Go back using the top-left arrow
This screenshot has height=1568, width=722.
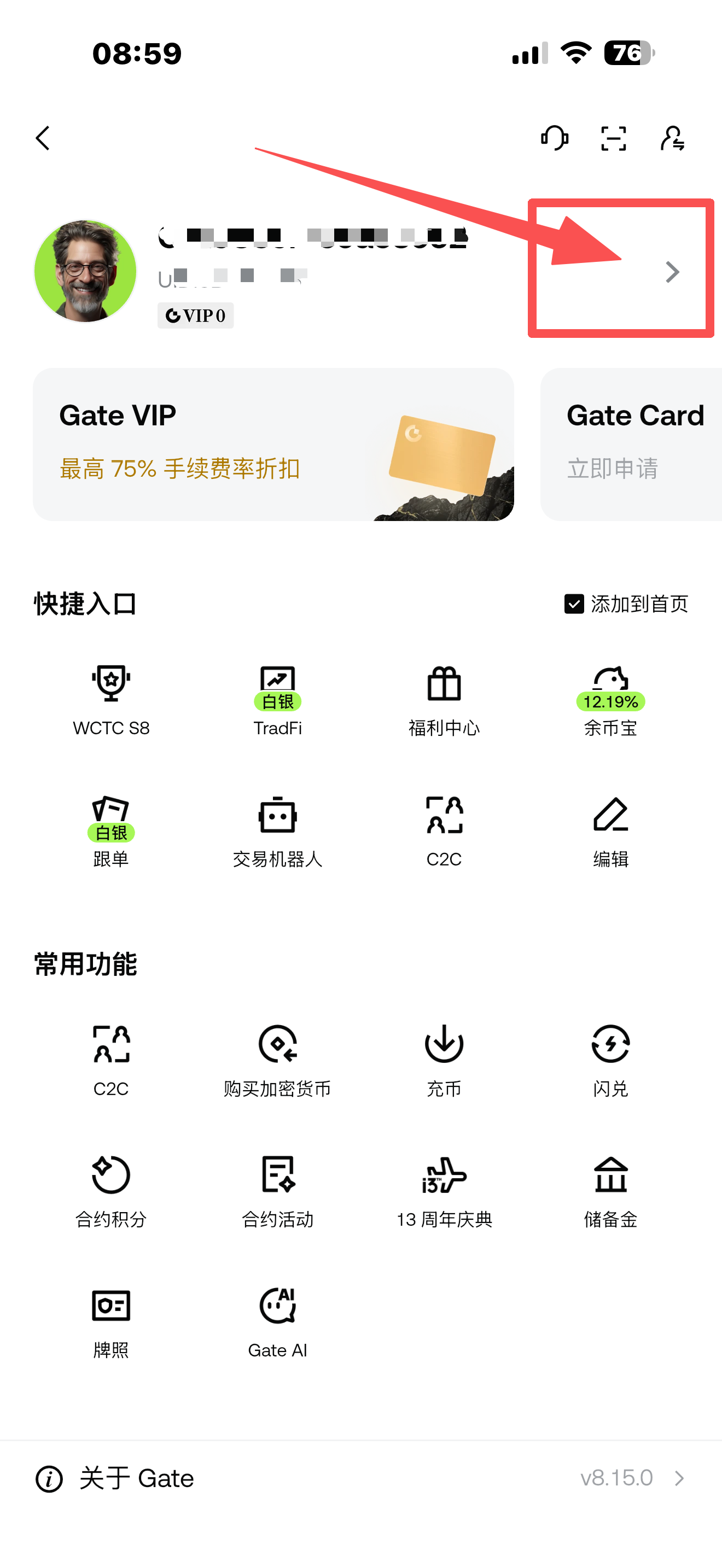click(43, 138)
